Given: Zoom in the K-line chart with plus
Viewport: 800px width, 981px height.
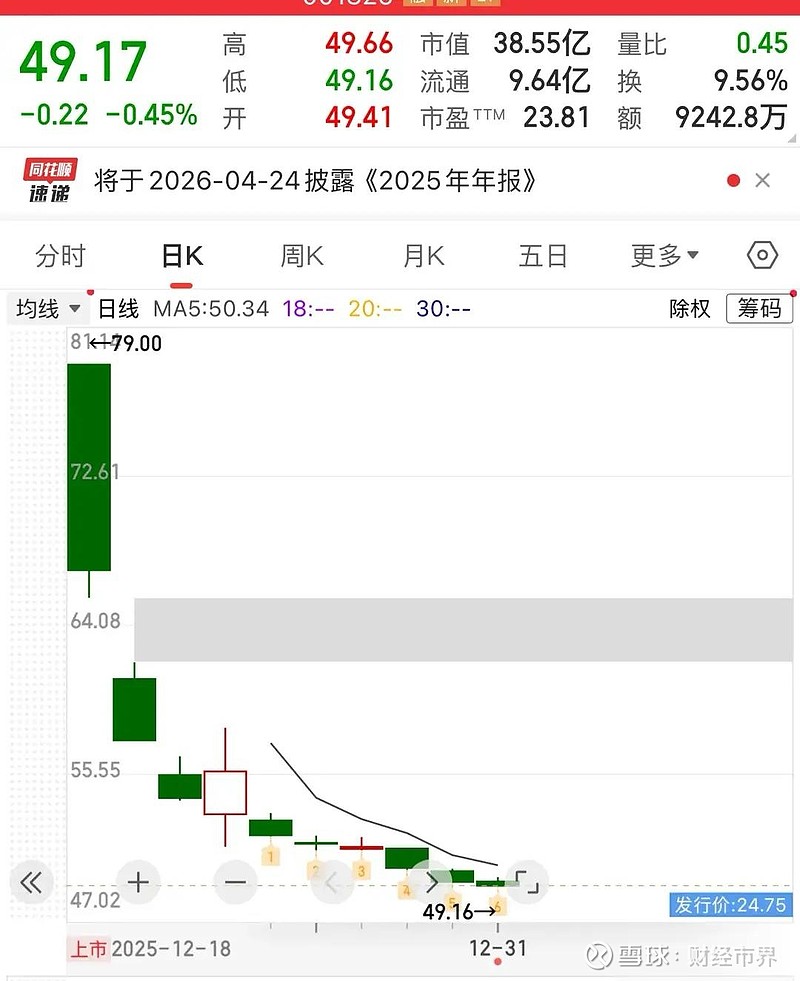Looking at the screenshot, I should click(x=138, y=882).
